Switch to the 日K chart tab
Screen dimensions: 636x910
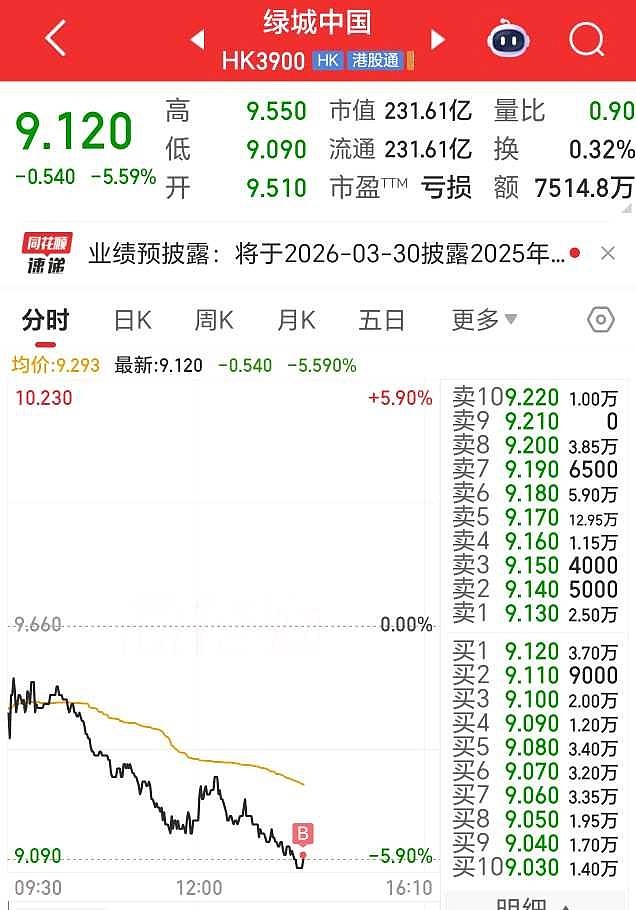(x=132, y=320)
